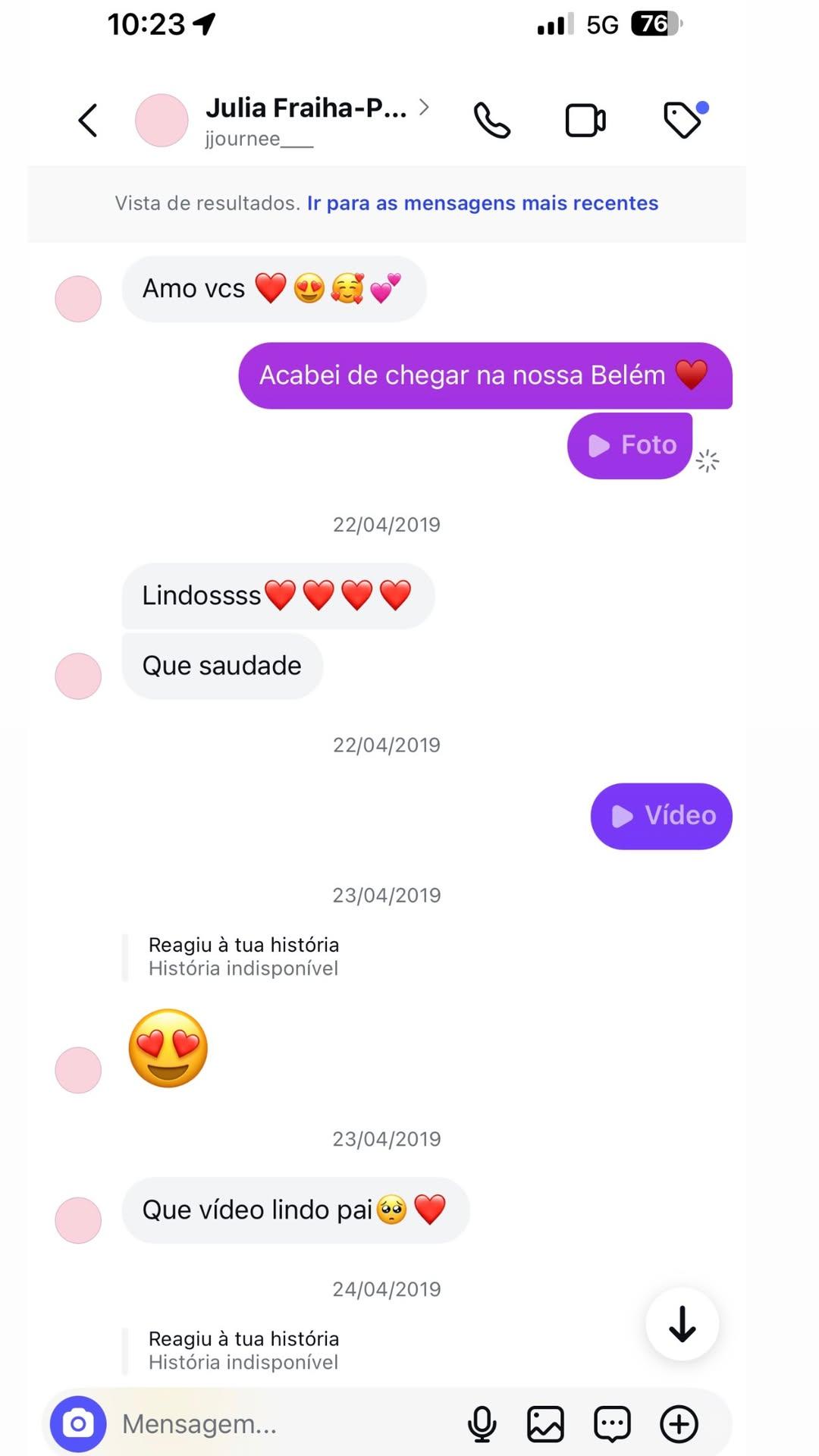
Task: Open more options with the plus icon
Action: coord(679,1423)
